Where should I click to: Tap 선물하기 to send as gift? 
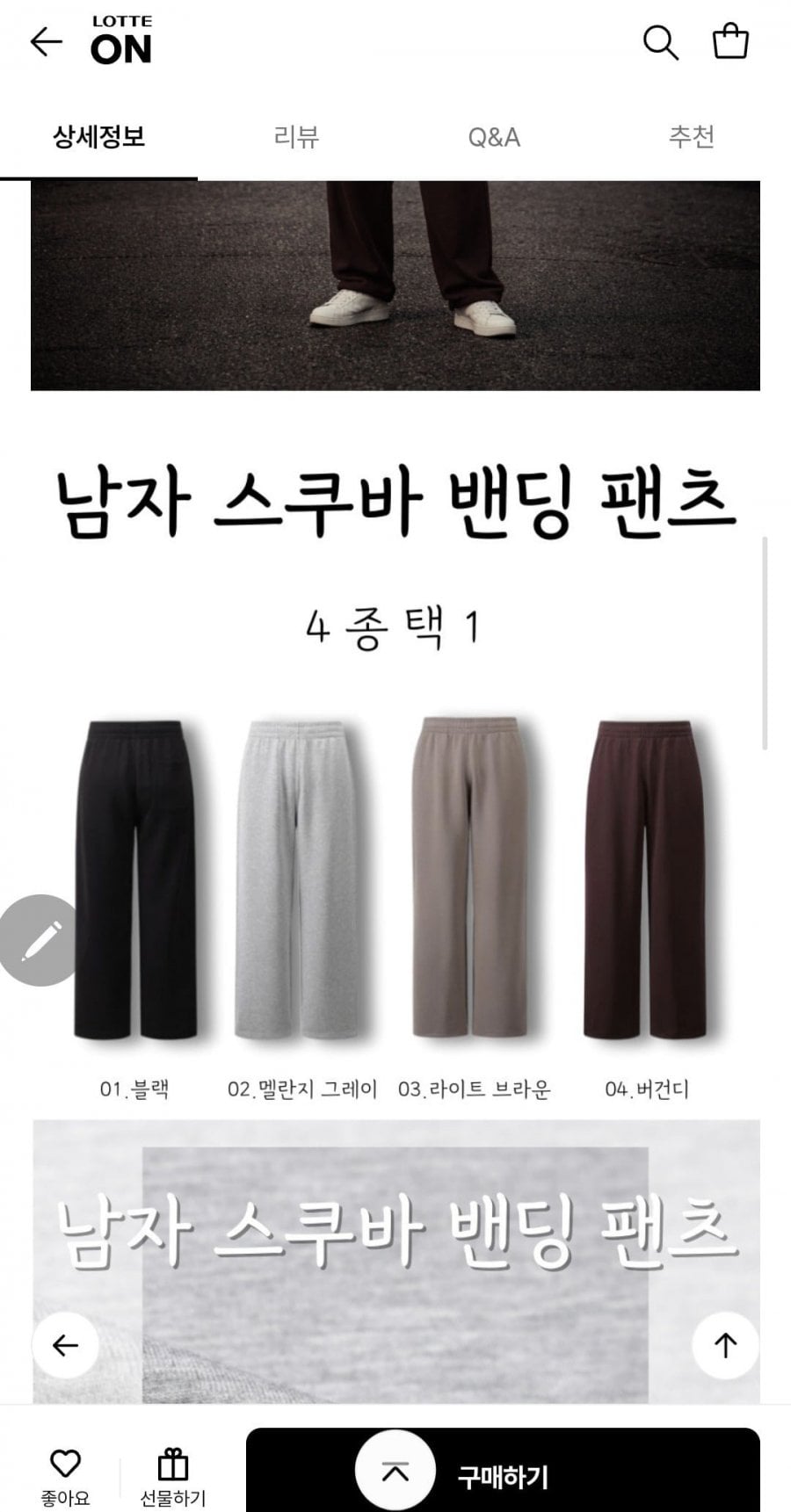(x=173, y=1476)
